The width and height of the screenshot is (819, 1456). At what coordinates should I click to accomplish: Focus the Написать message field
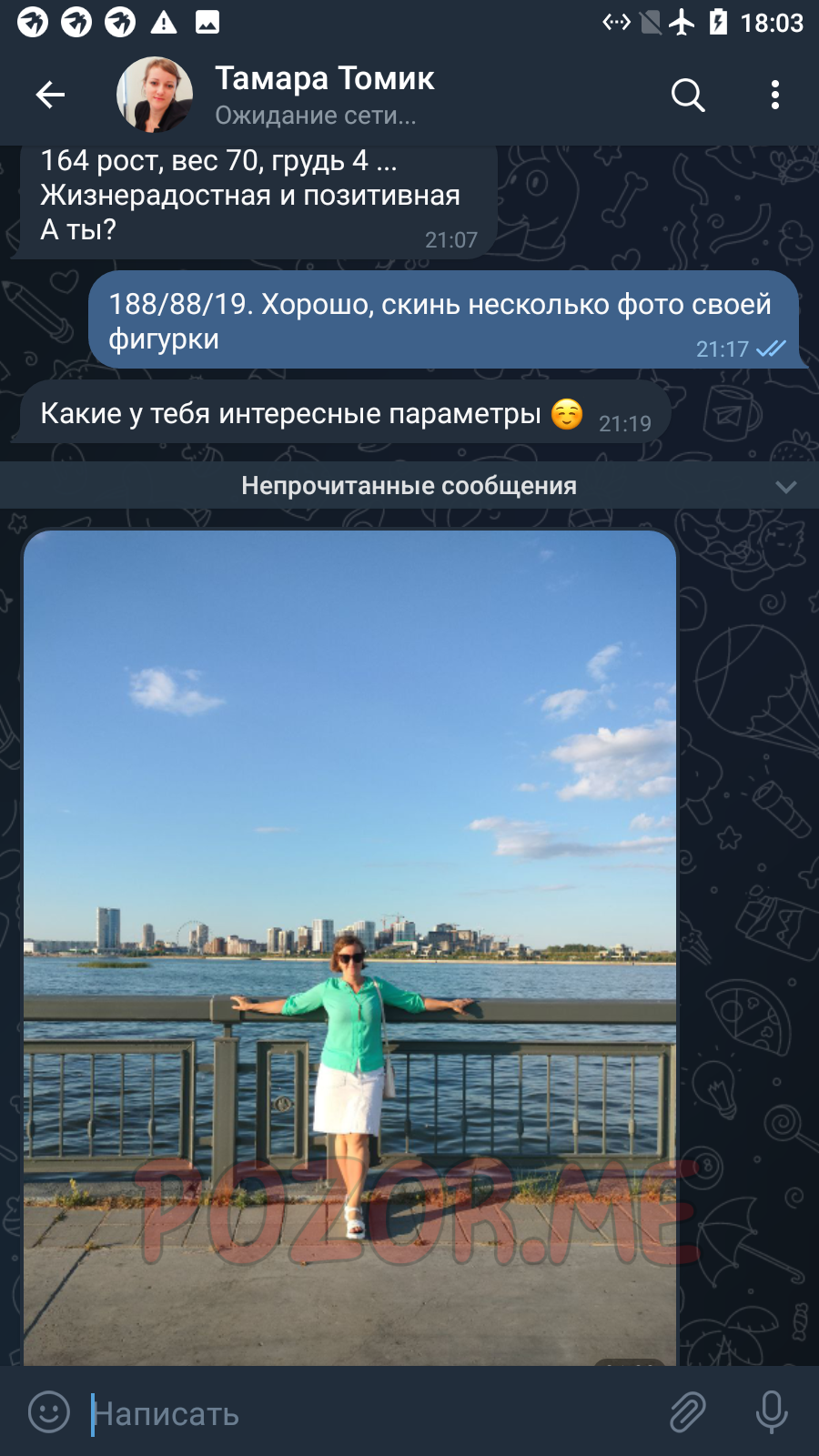pos(373,1413)
